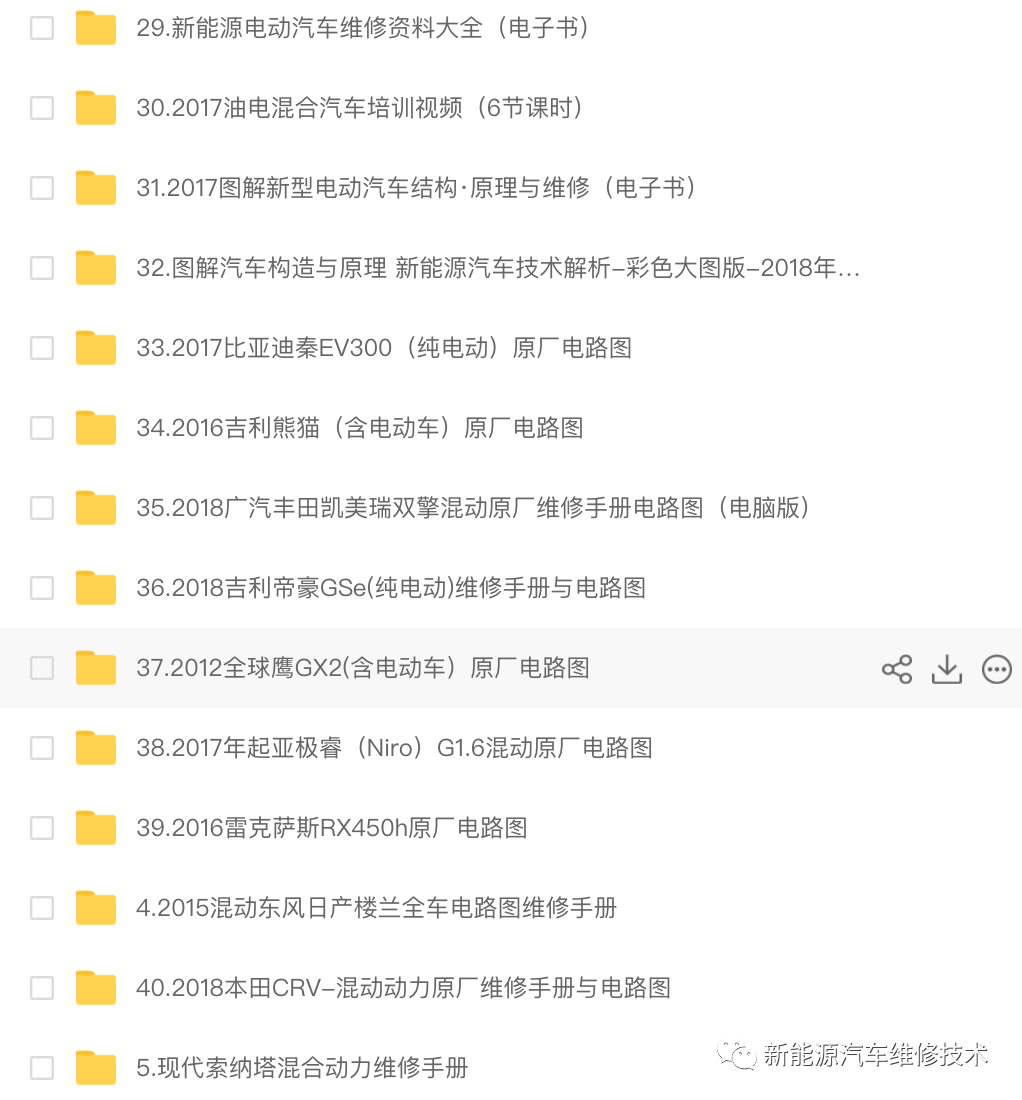
Task: Mark the checkbox for 33.2017比亚迪秦EV300
Action: pyautogui.click(x=42, y=348)
